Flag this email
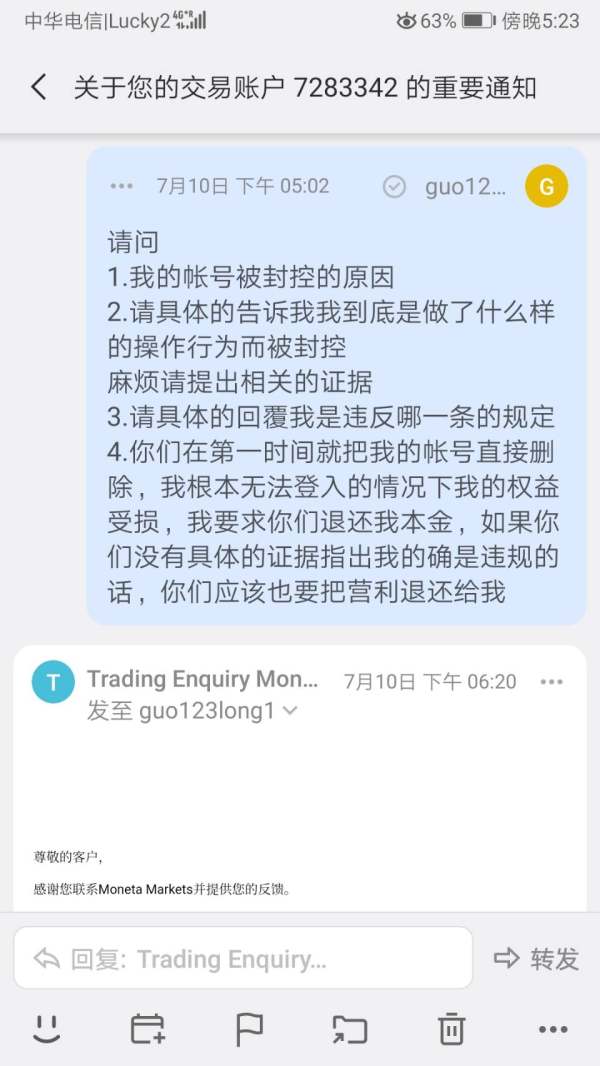The width and height of the screenshot is (600, 1066). click(x=249, y=1030)
